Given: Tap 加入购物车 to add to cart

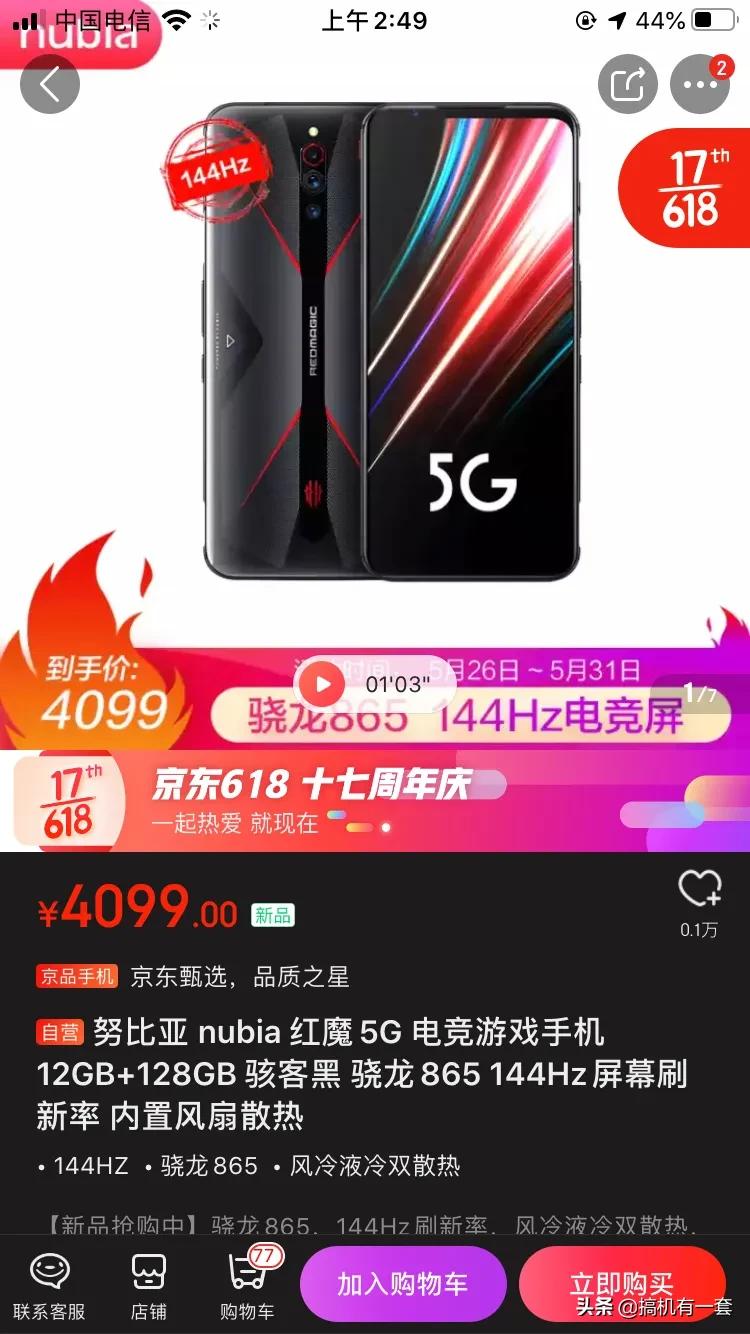Looking at the screenshot, I should tap(403, 1284).
